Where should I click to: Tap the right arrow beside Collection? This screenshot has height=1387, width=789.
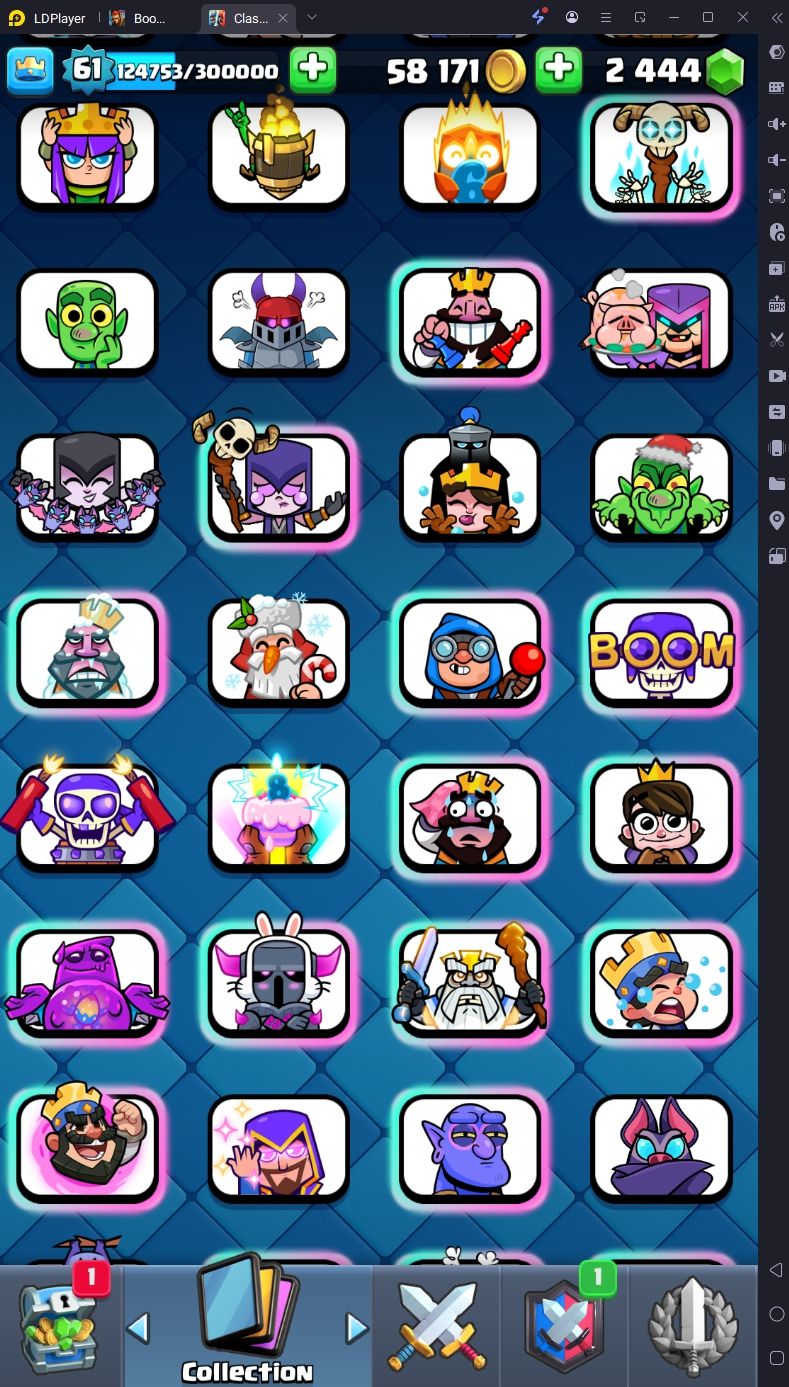click(x=356, y=1328)
